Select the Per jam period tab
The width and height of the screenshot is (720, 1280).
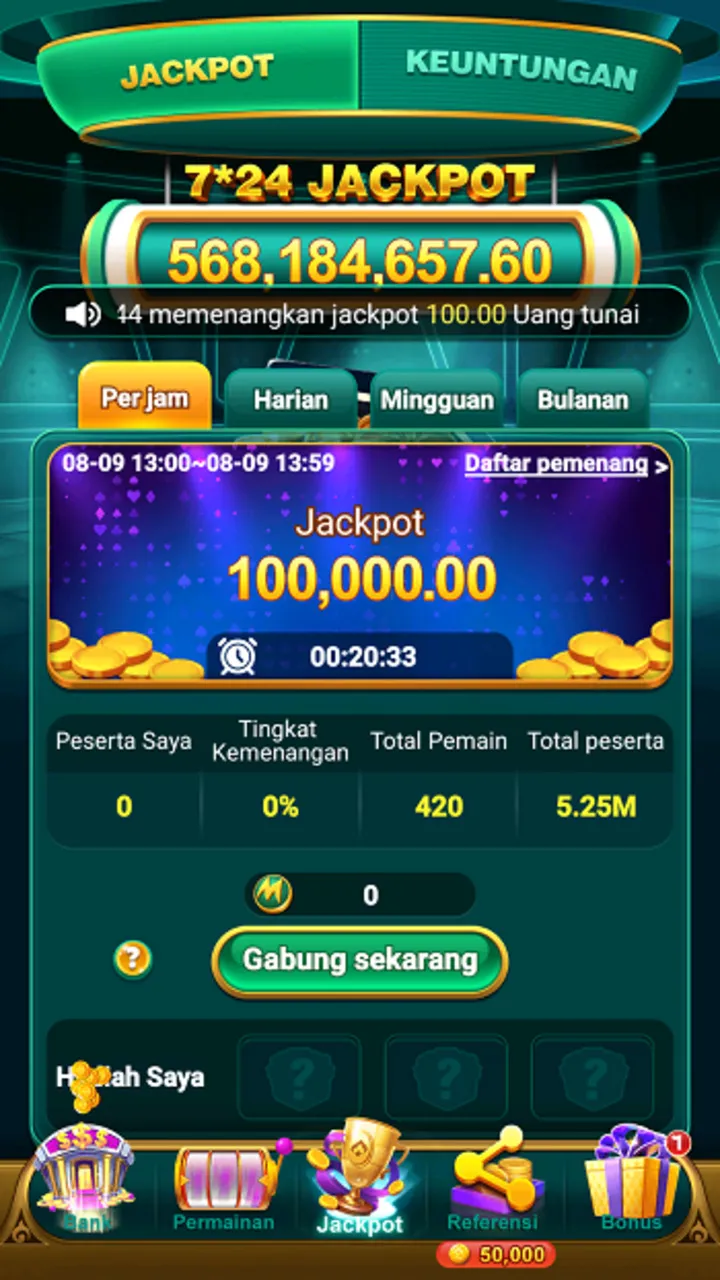click(144, 398)
